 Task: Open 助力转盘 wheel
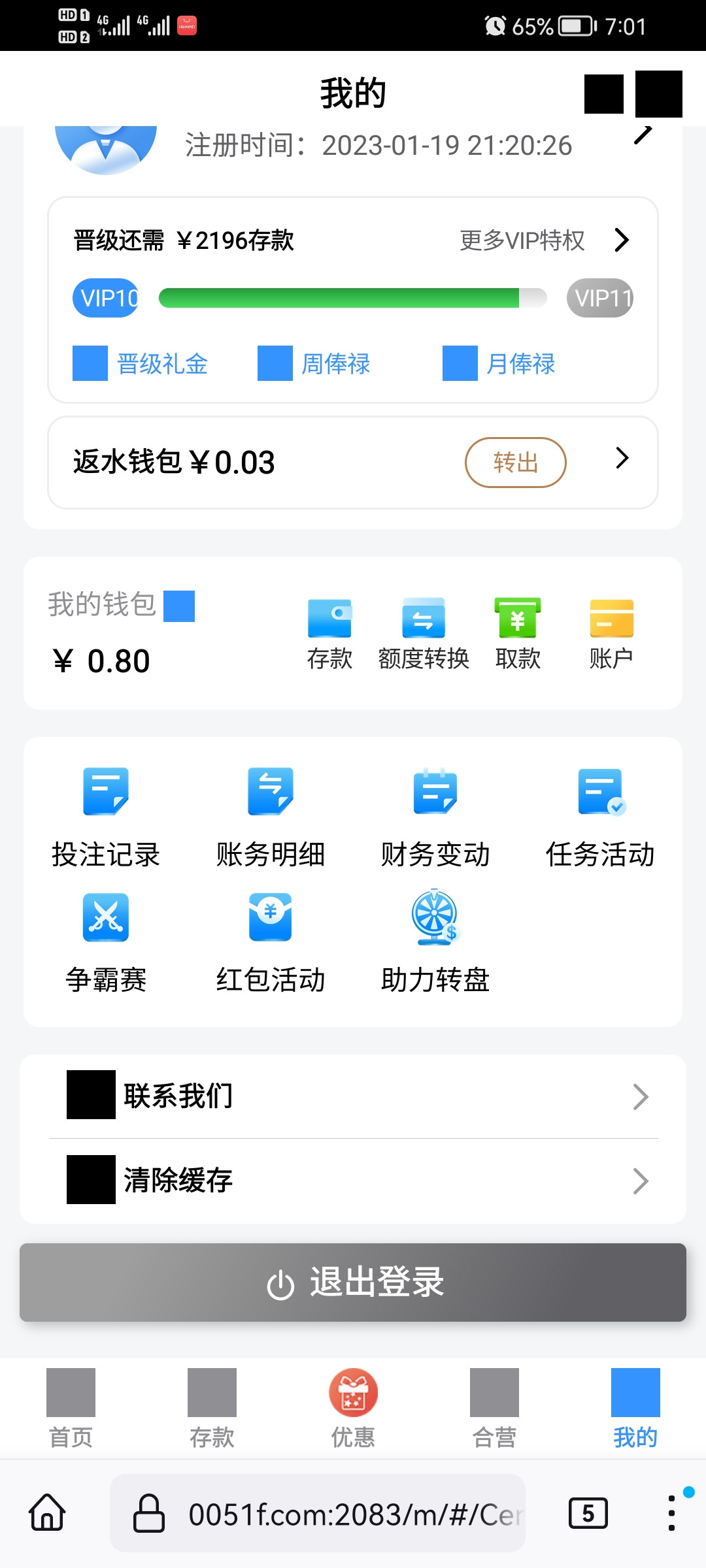(x=435, y=942)
